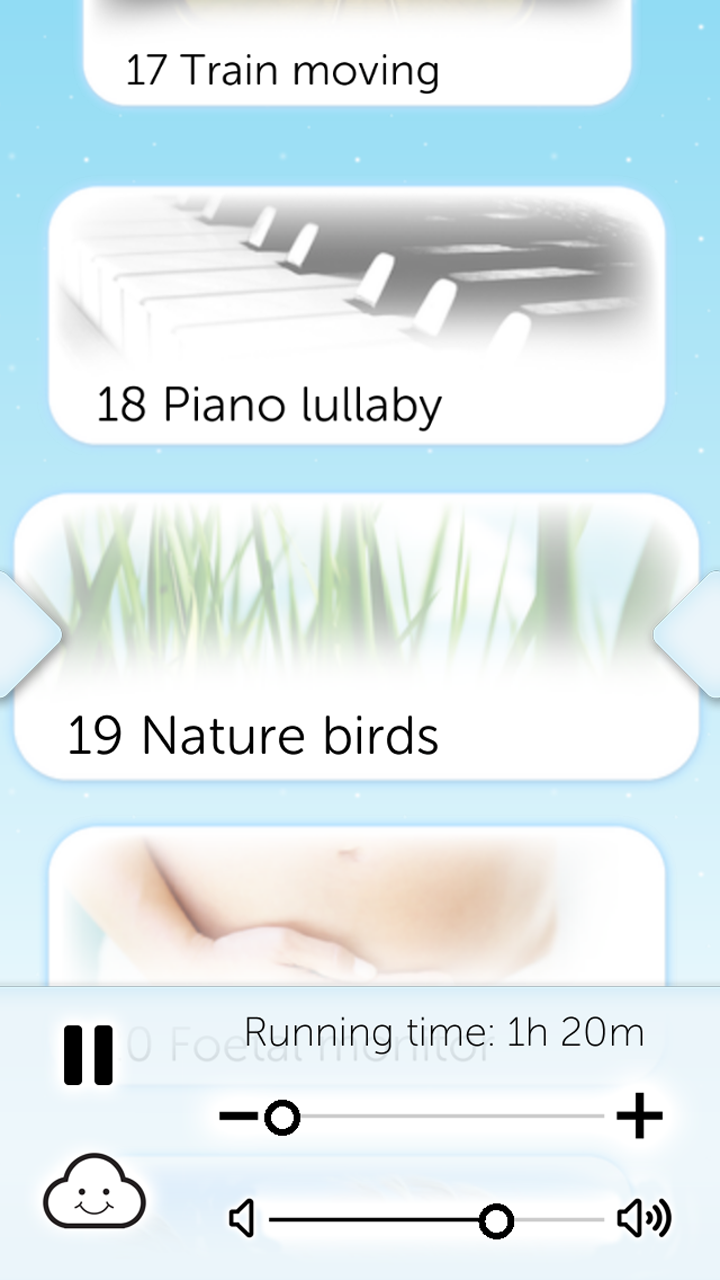Click the loud speaker icon to raise volume
Viewport: 720px width, 1280px height.
645,1218
